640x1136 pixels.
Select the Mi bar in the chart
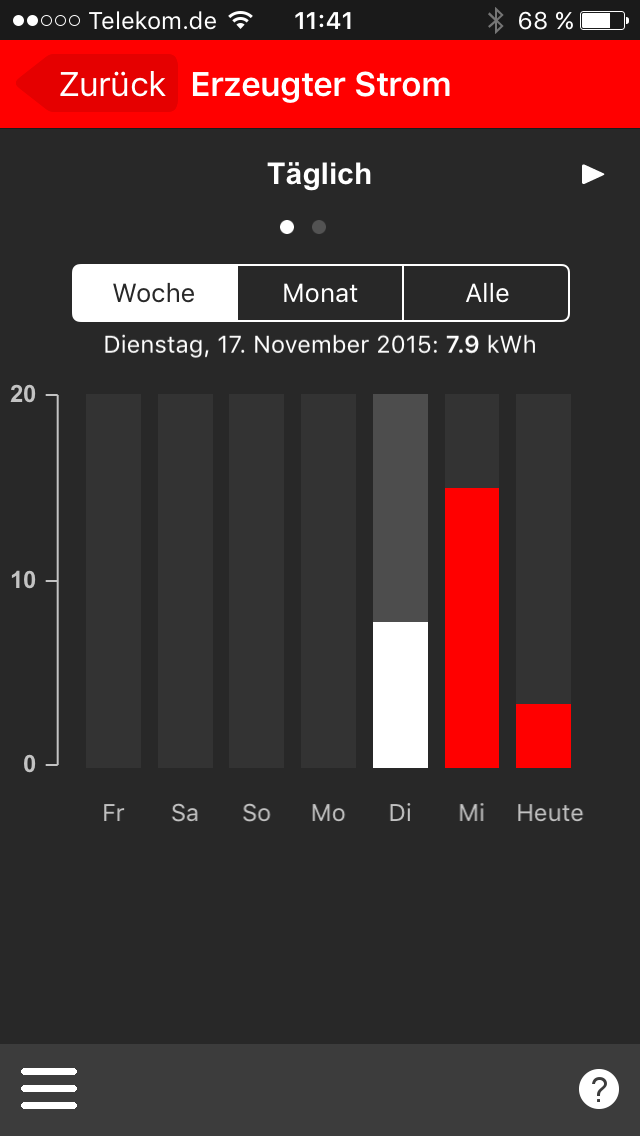472,580
